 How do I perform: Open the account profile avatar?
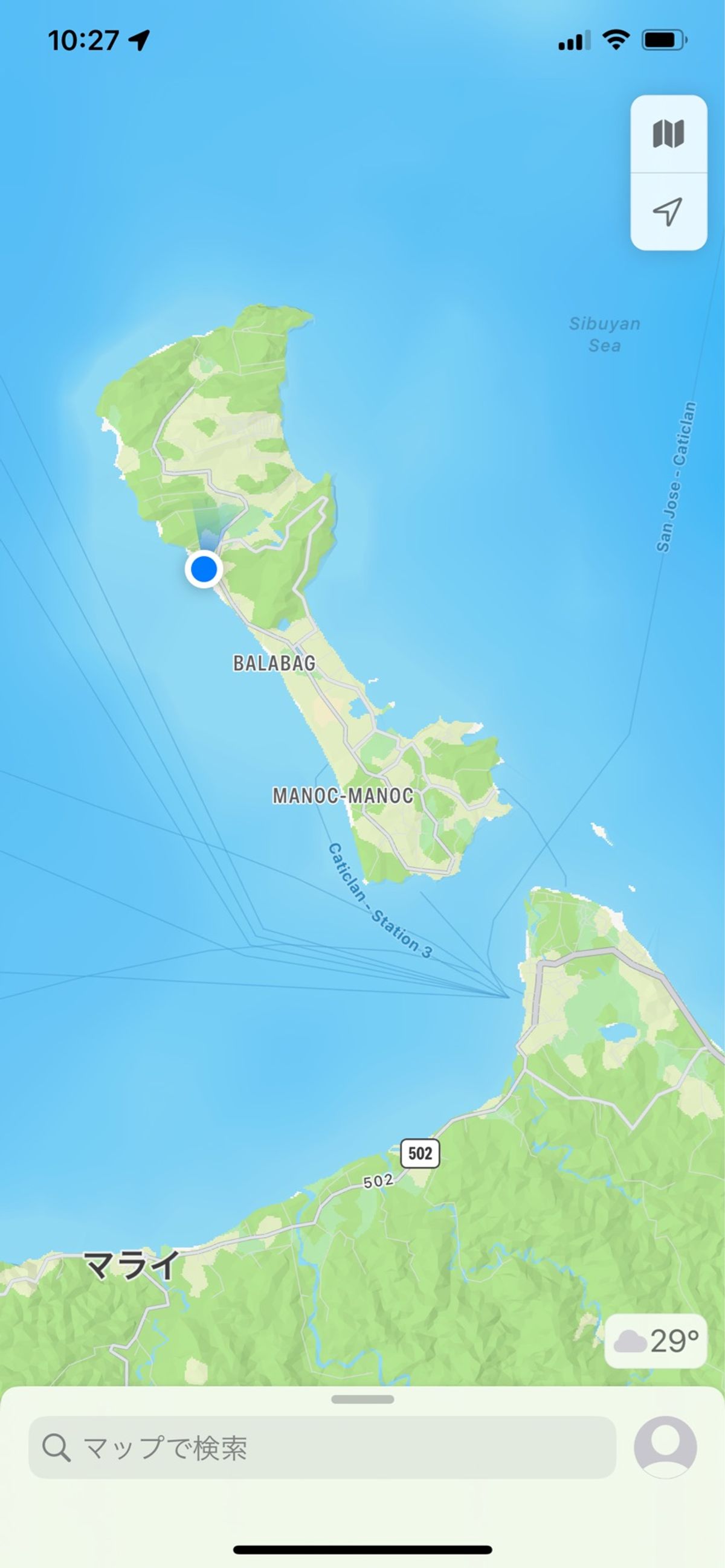[665, 1447]
